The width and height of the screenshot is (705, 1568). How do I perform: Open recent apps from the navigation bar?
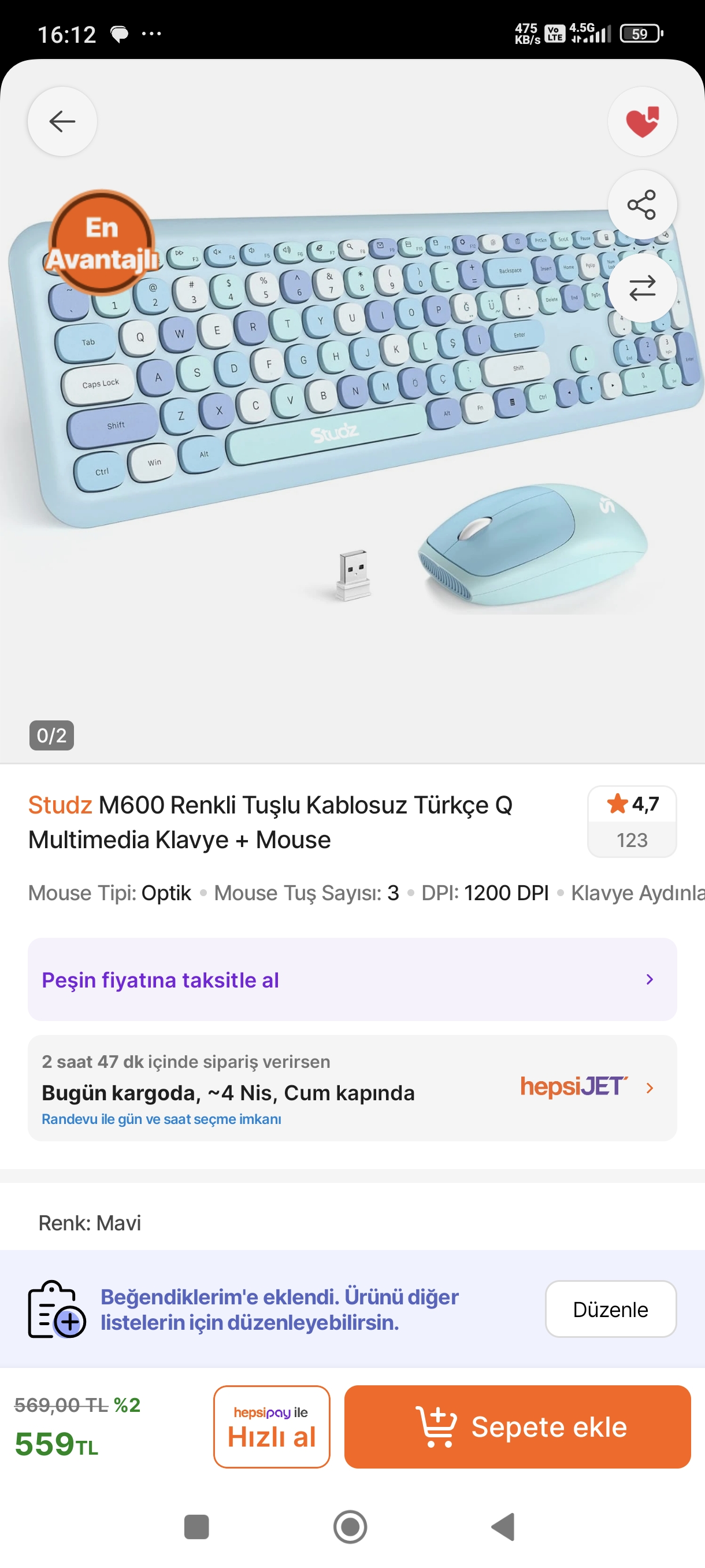(x=196, y=1526)
